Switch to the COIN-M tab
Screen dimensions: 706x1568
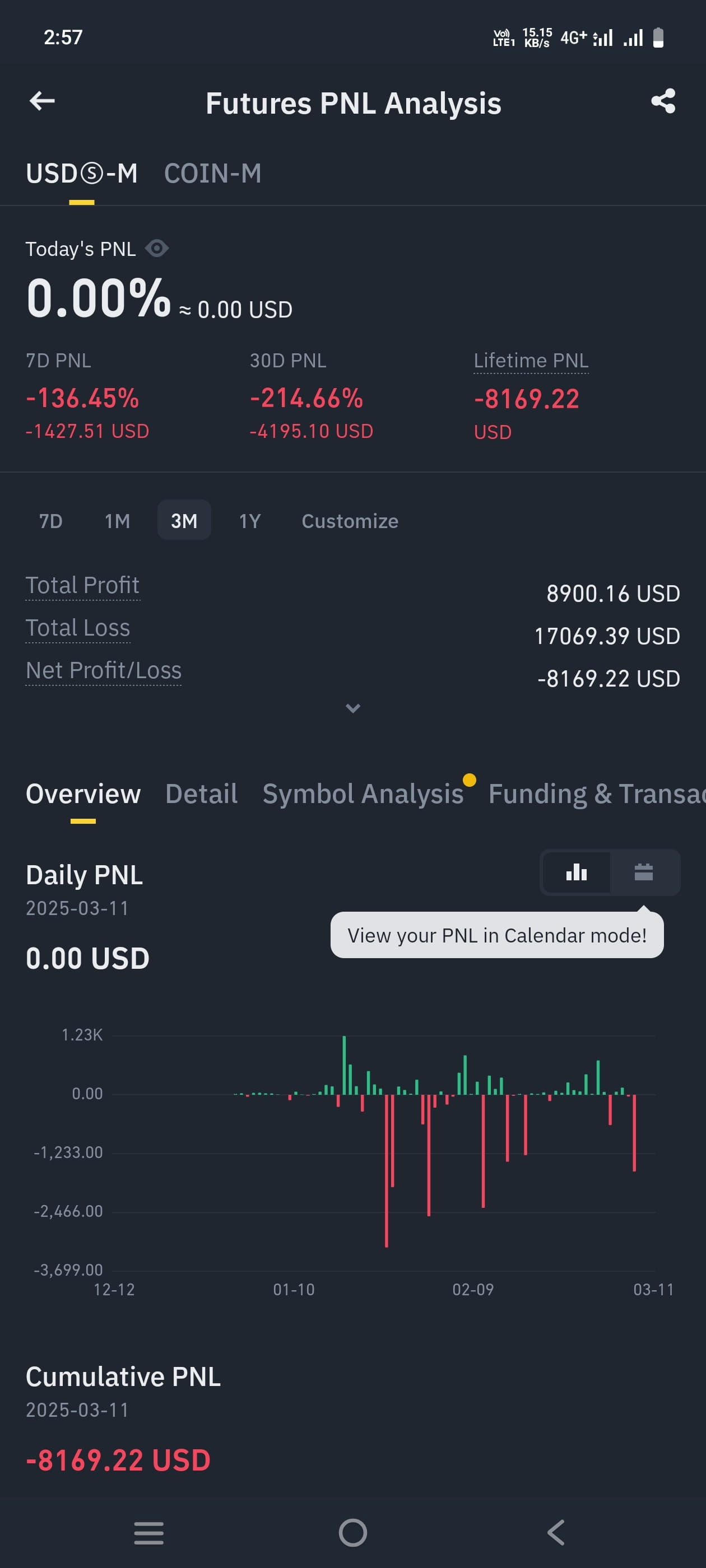pyautogui.click(x=212, y=174)
